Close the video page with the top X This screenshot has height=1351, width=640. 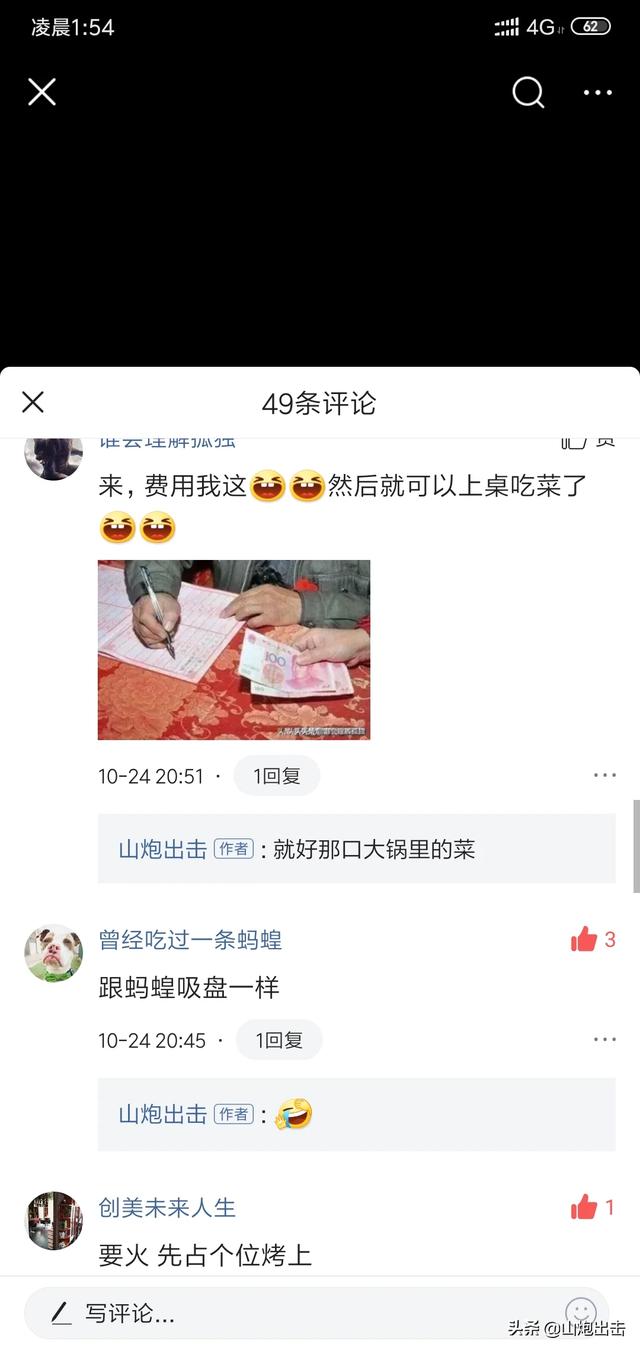[x=42, y=92]
